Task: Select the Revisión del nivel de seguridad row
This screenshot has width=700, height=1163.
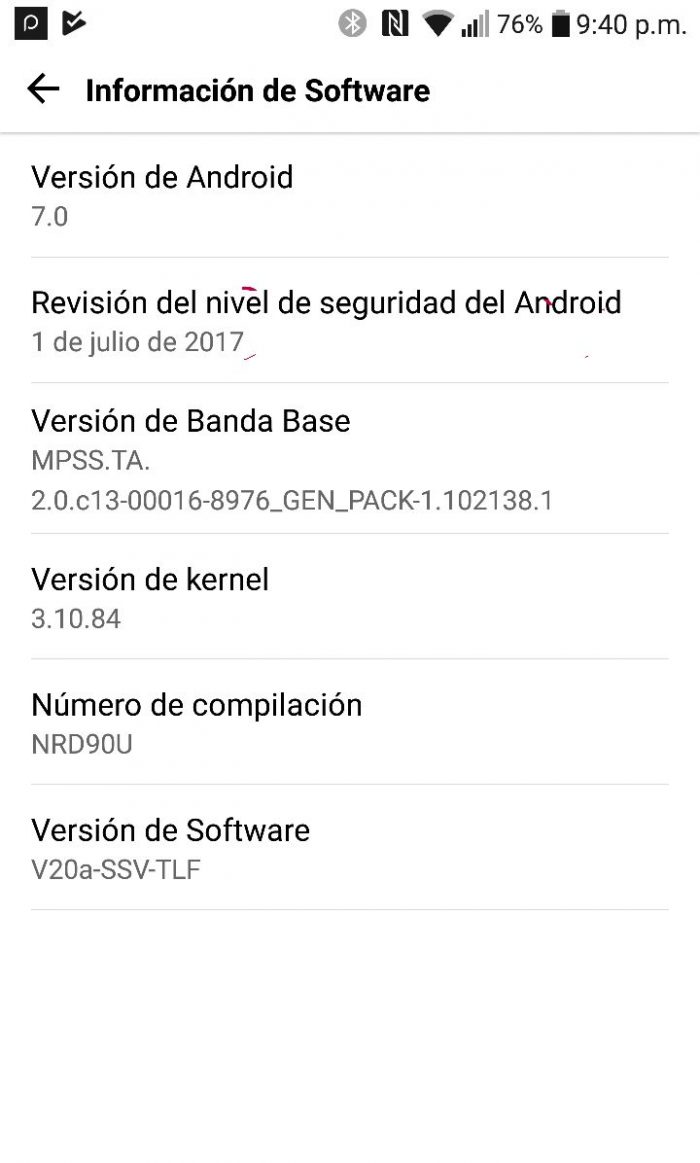Action: click(x=350, y=320)
